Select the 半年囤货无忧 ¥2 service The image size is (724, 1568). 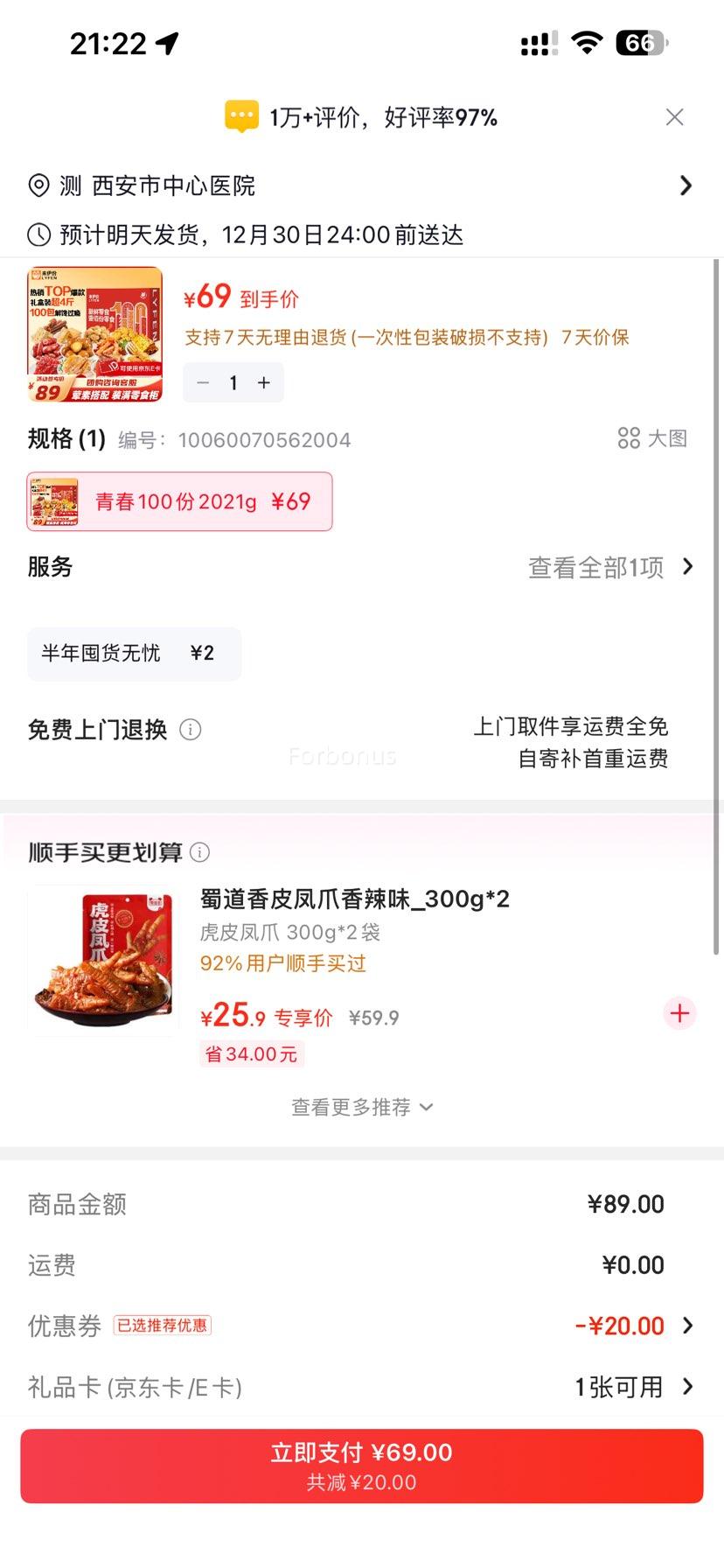click(133, 654)
